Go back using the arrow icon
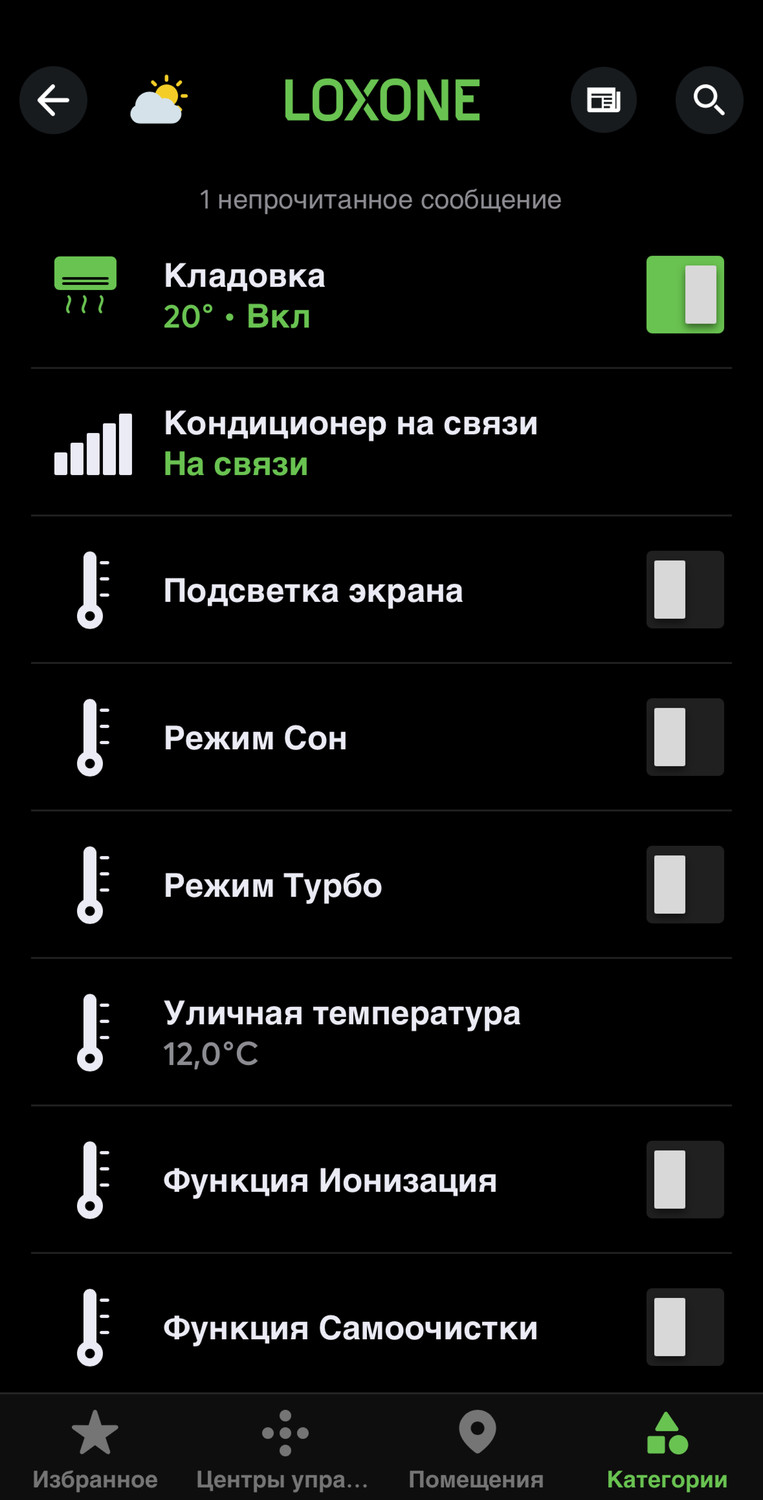763x1500 pixels. click(53, 100)
